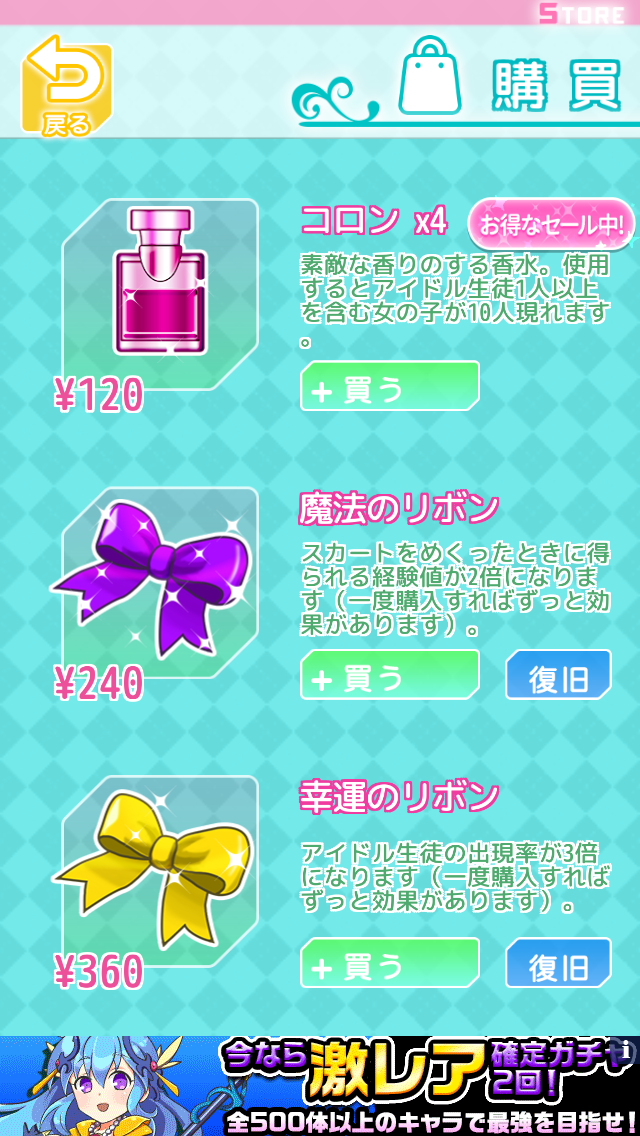Open the ad info icon
The height and width of the screenshot is (1136, 640).
625,1050
